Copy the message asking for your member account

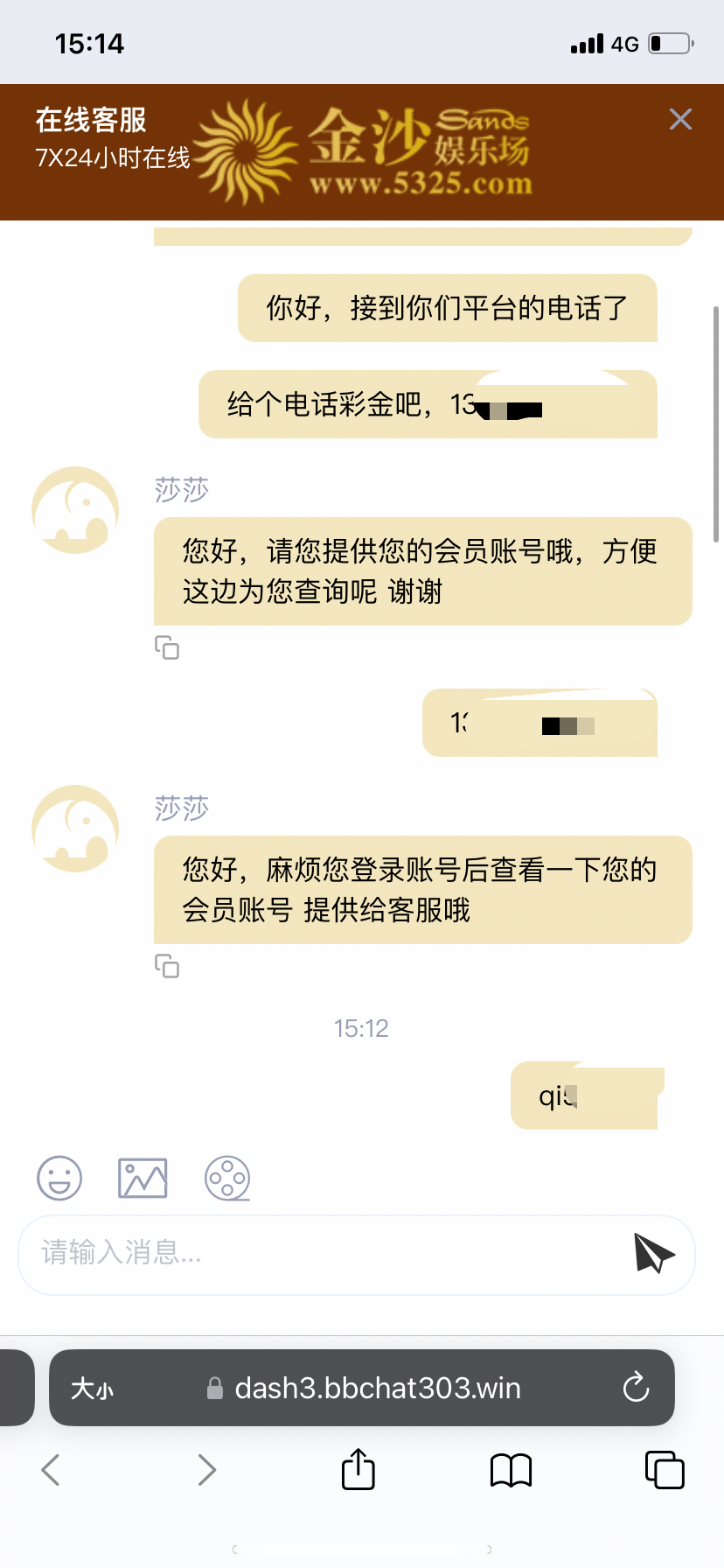167,647
